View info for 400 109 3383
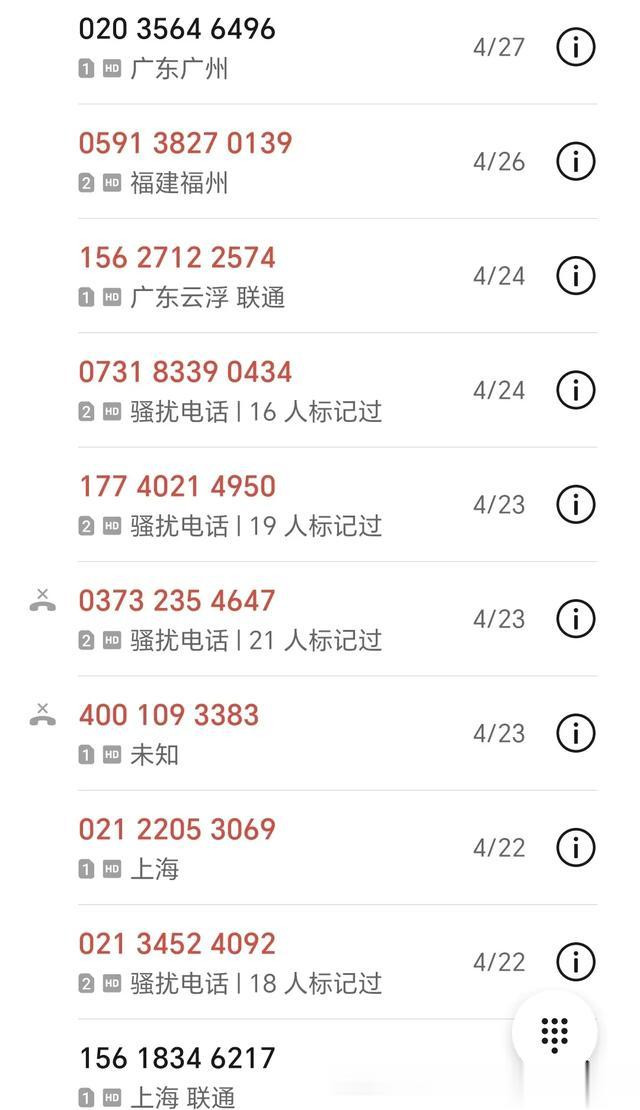640x1110 pixels. (x=575, y=733)
